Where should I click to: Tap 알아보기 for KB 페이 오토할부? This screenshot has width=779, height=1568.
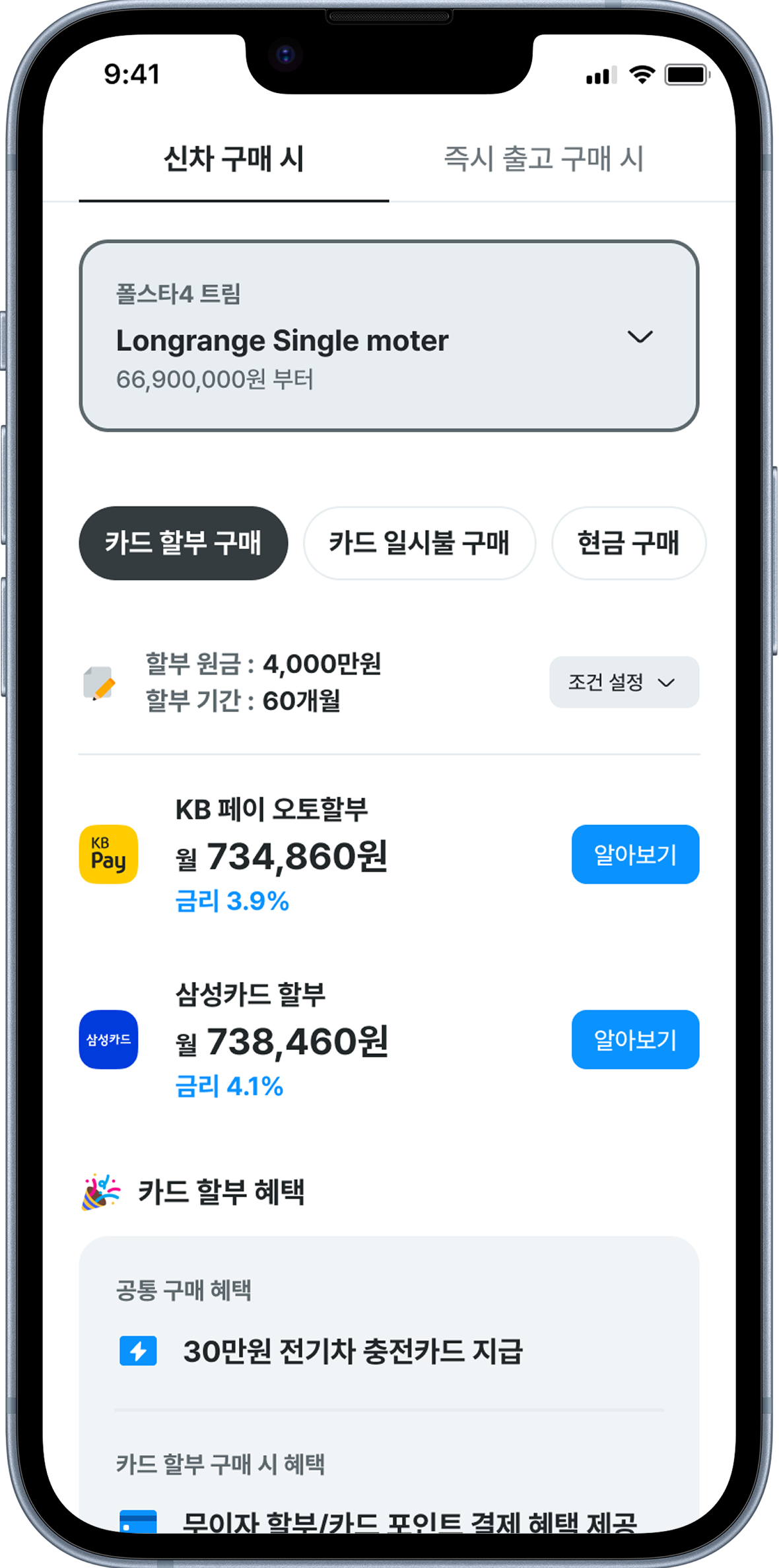[634, 855]
